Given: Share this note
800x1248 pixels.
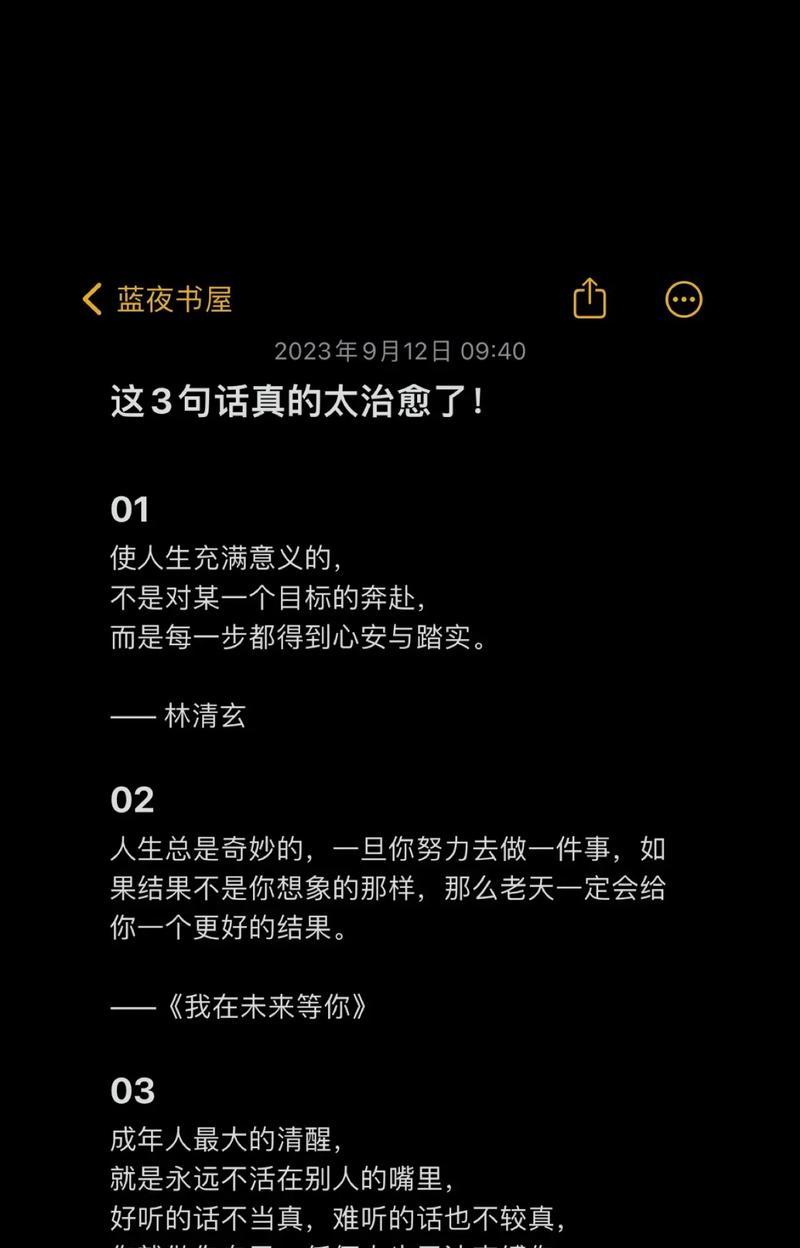Looking at the screenshot, I should pos(589,299).
